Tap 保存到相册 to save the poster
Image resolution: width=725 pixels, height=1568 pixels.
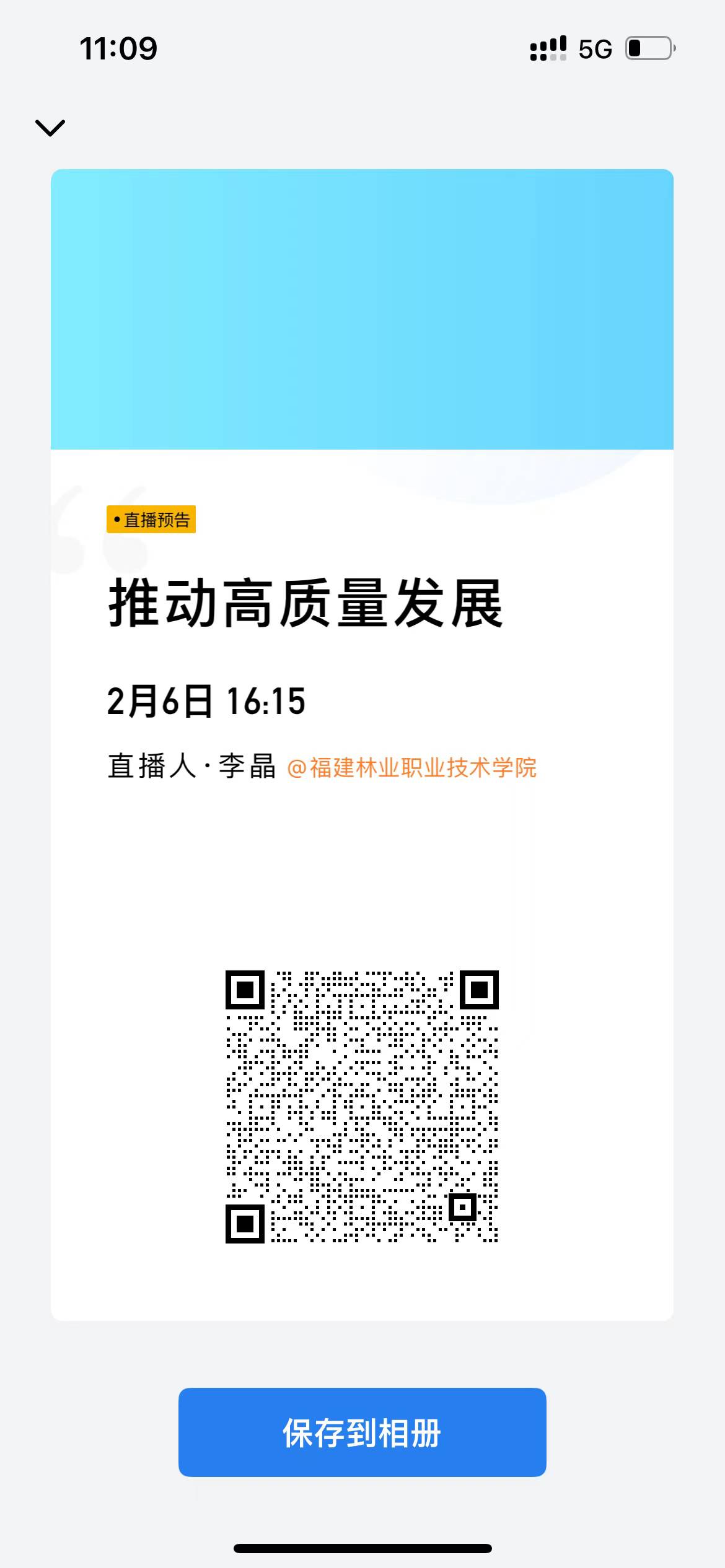click(362, 1432)
